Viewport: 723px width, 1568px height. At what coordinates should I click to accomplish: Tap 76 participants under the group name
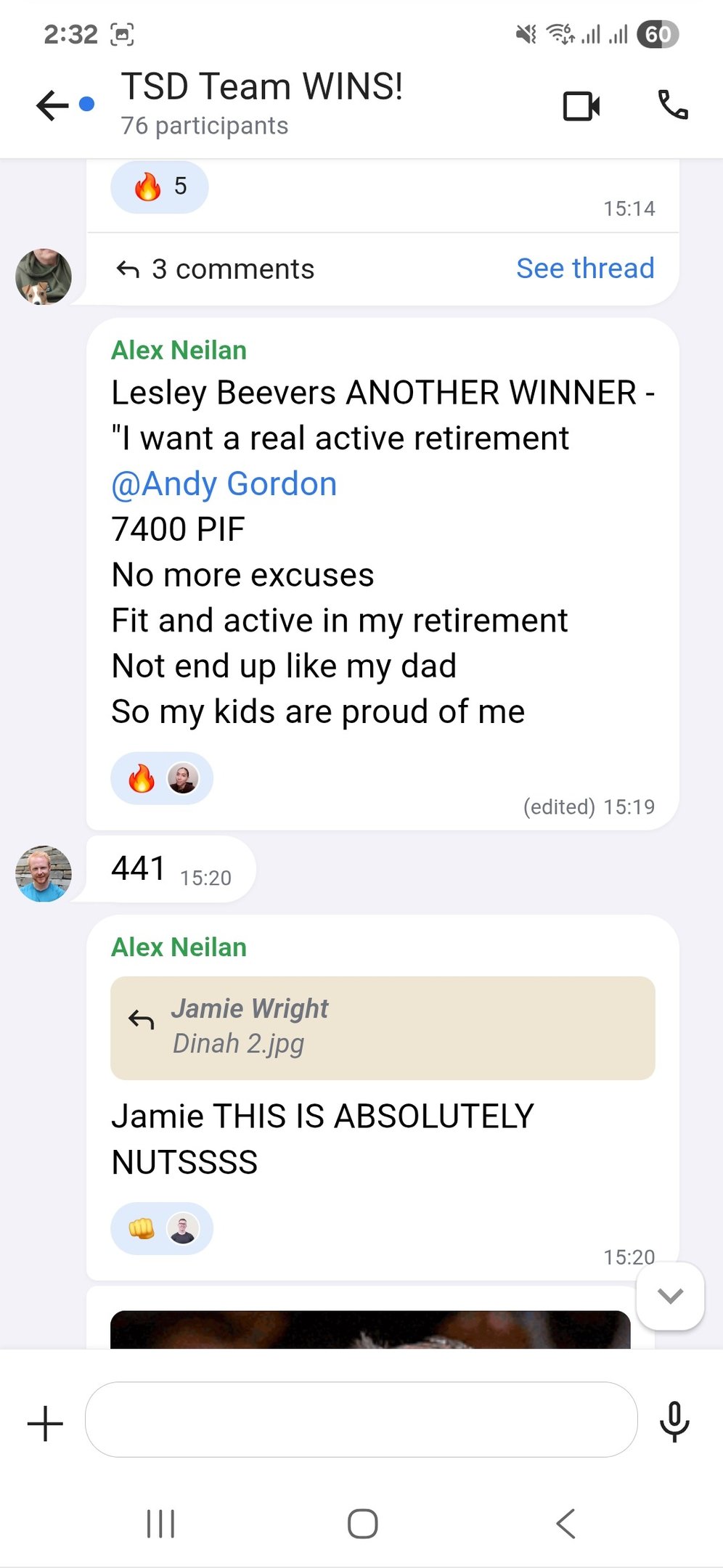205,126
